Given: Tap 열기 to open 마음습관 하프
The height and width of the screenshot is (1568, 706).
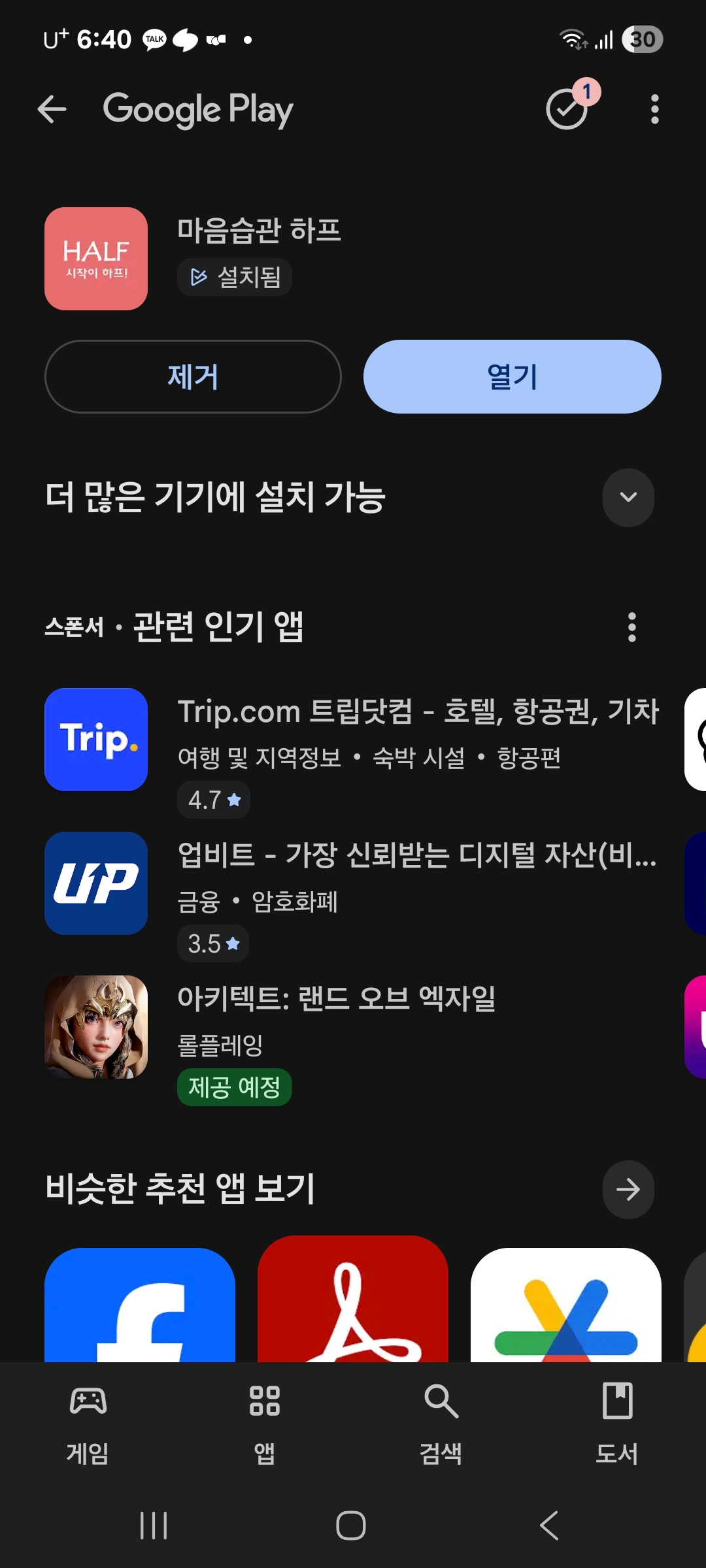Looking at the screenshot, I should click(512, 377).
